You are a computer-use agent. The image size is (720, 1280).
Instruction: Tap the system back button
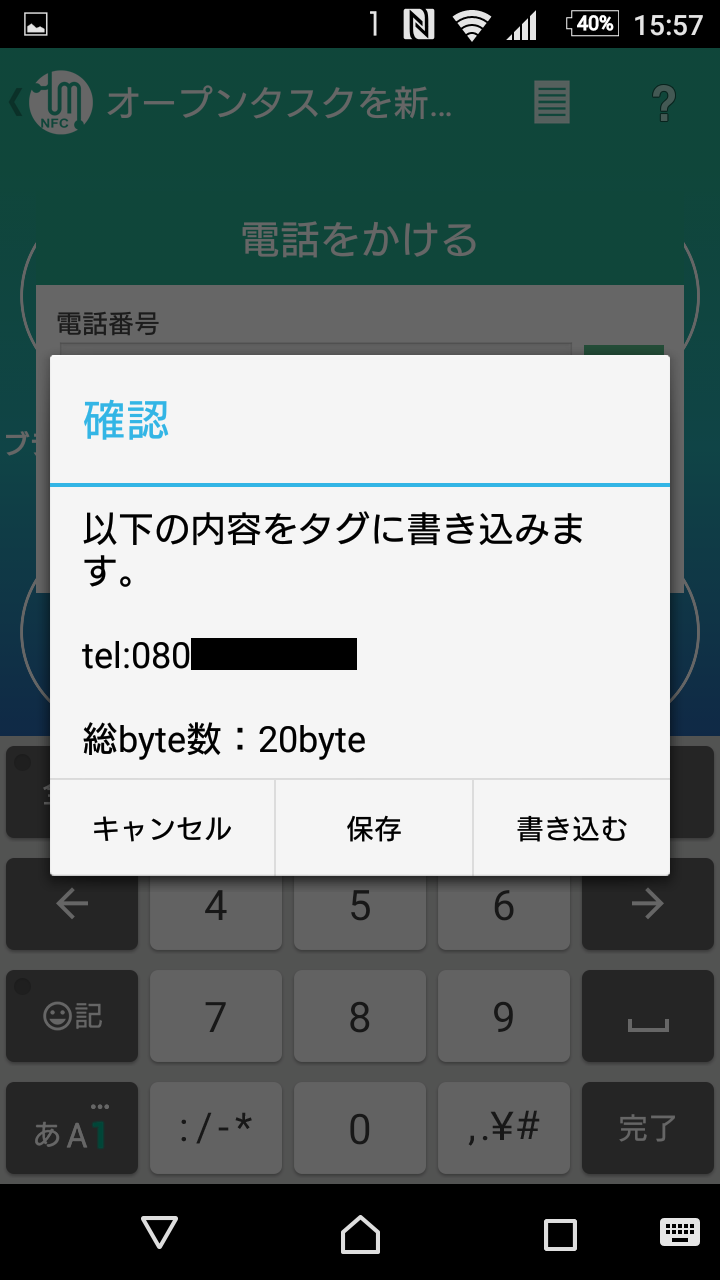pyautogui.click(x=160, y=1232)
